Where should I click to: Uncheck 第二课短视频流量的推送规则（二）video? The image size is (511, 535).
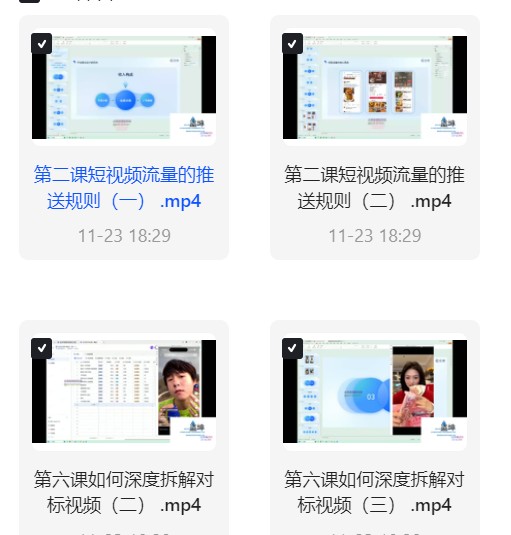point(292,43)
